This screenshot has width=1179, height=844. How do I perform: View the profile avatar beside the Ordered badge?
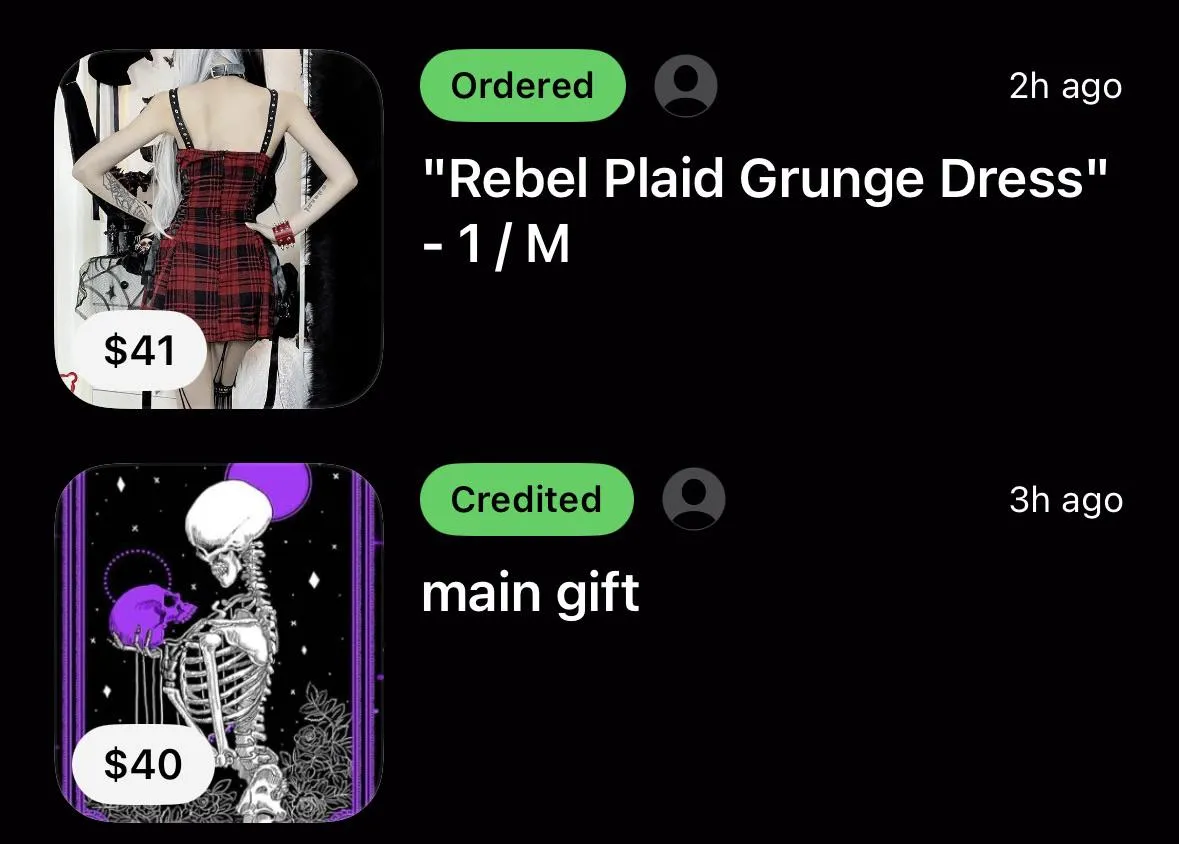(x=685, y=86)
